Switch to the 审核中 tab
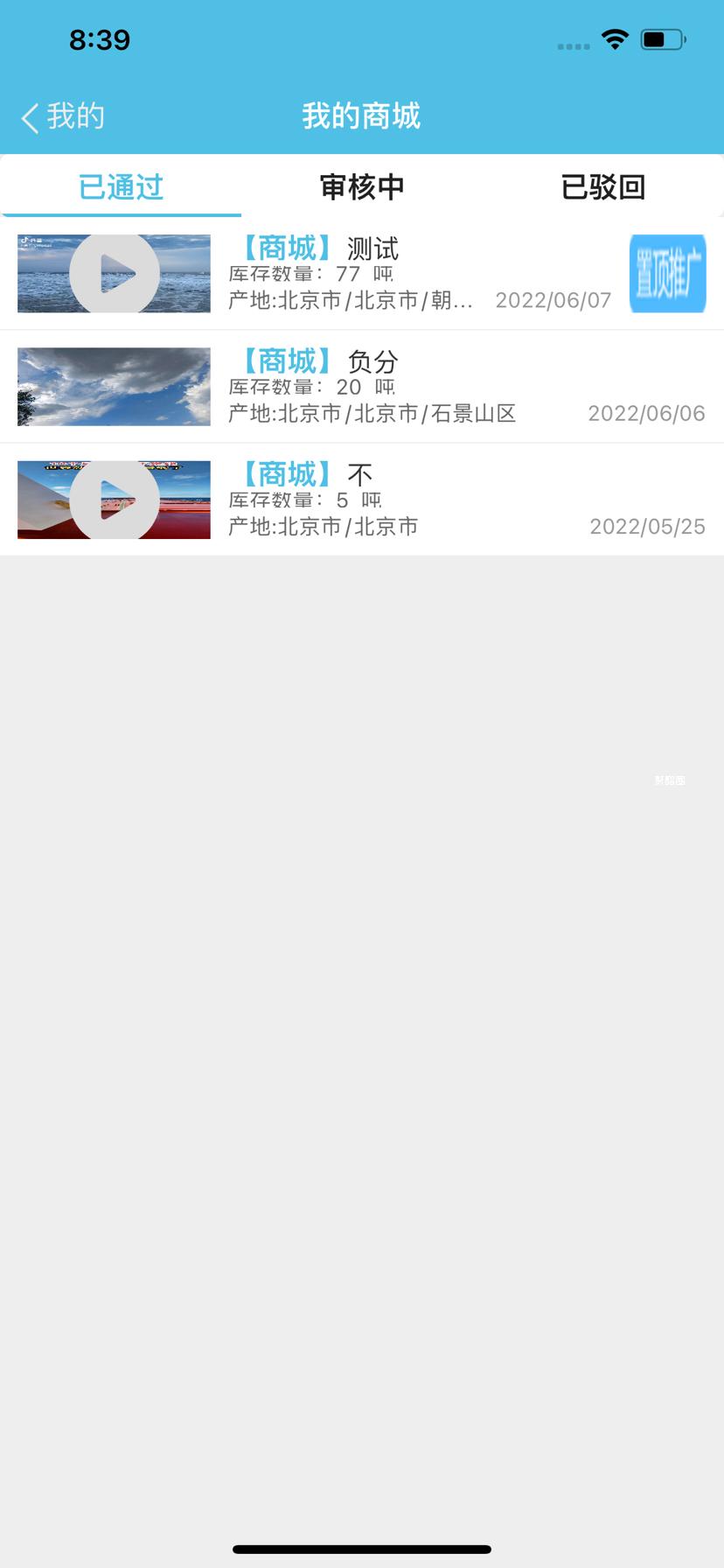This screenshot has height=1568, width=724. tap(362, 187)
